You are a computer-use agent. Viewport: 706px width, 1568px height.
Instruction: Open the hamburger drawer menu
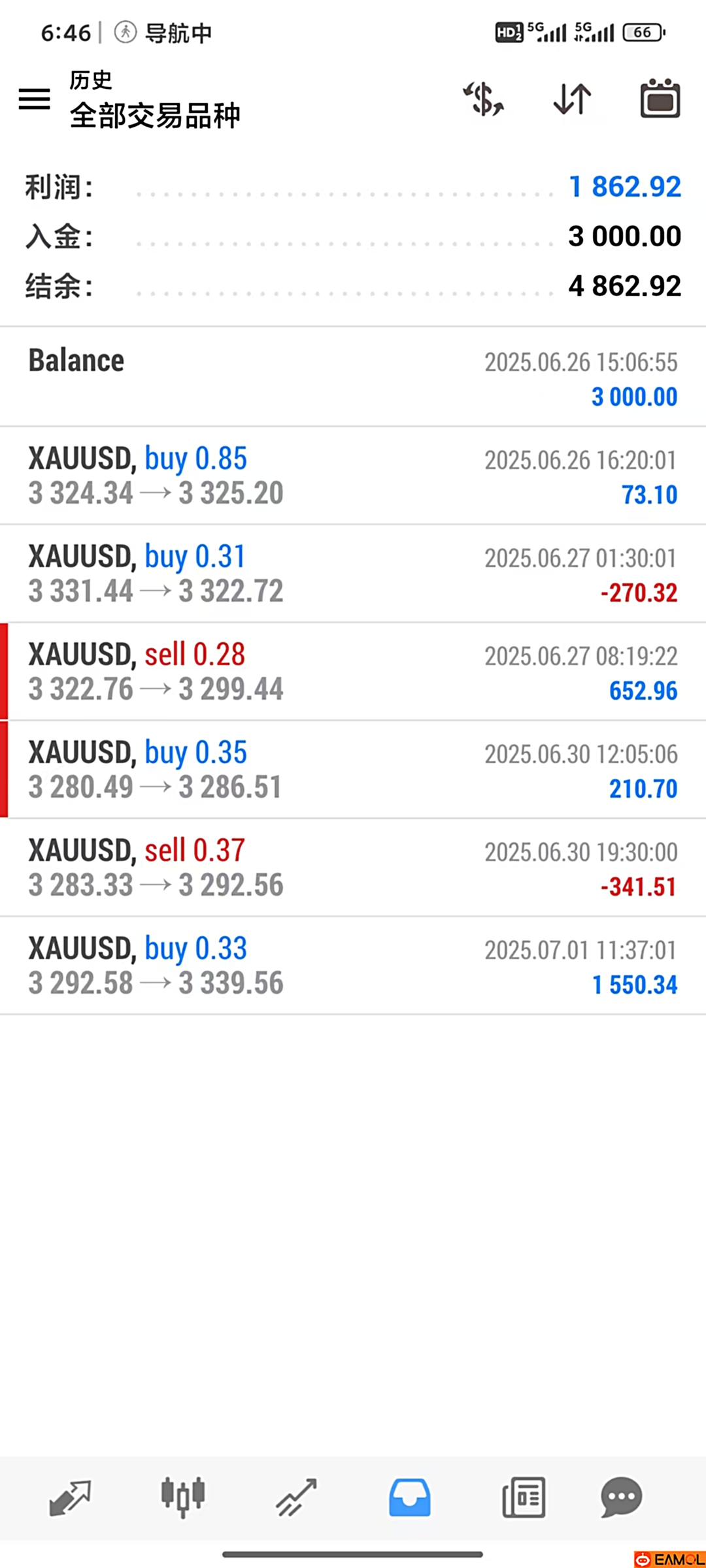click(x=34, y=99)
